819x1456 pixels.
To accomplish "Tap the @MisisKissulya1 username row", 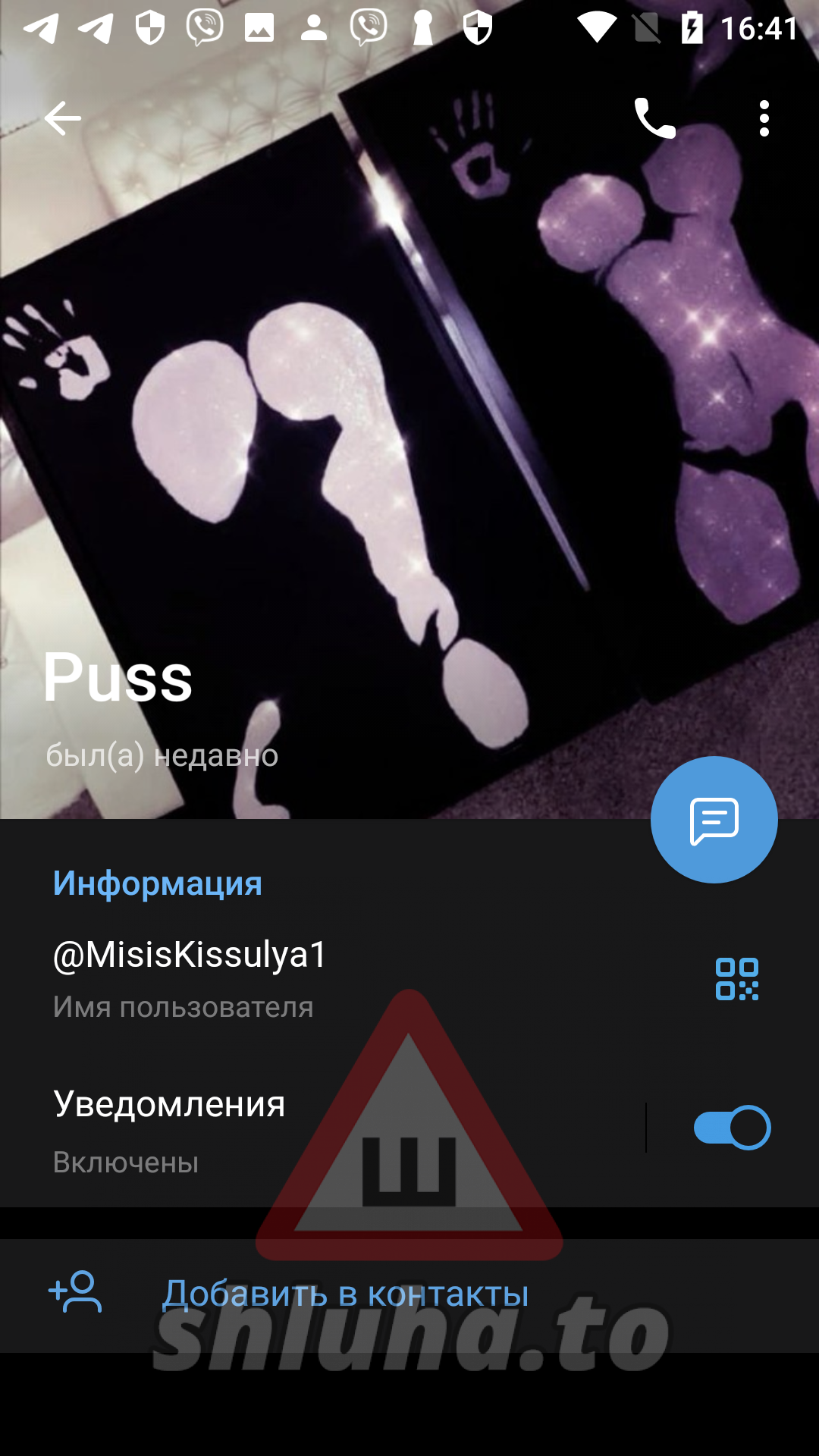I will pyautogui.click(x=303, y=978).
